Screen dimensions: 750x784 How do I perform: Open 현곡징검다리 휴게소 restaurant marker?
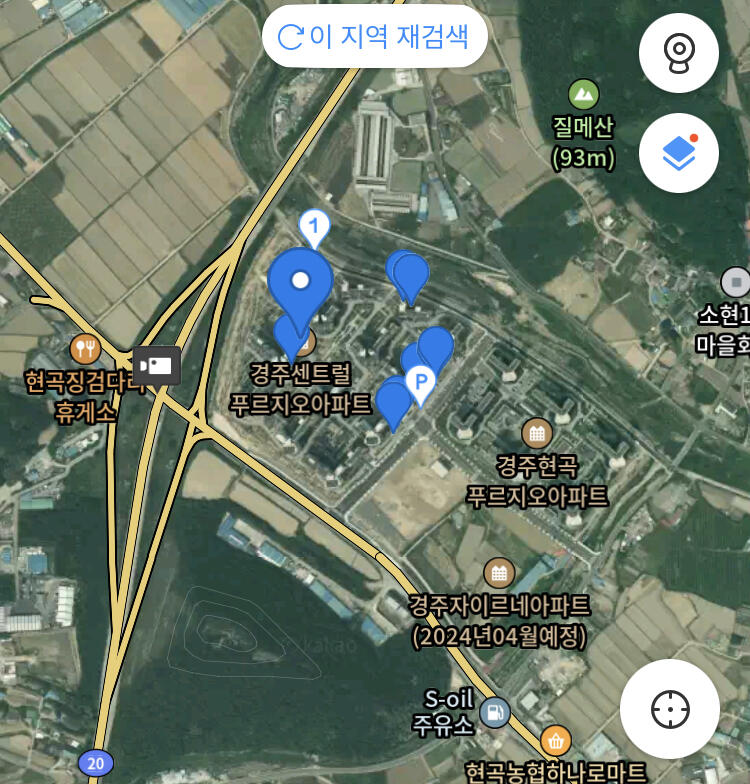click(85, 348)
